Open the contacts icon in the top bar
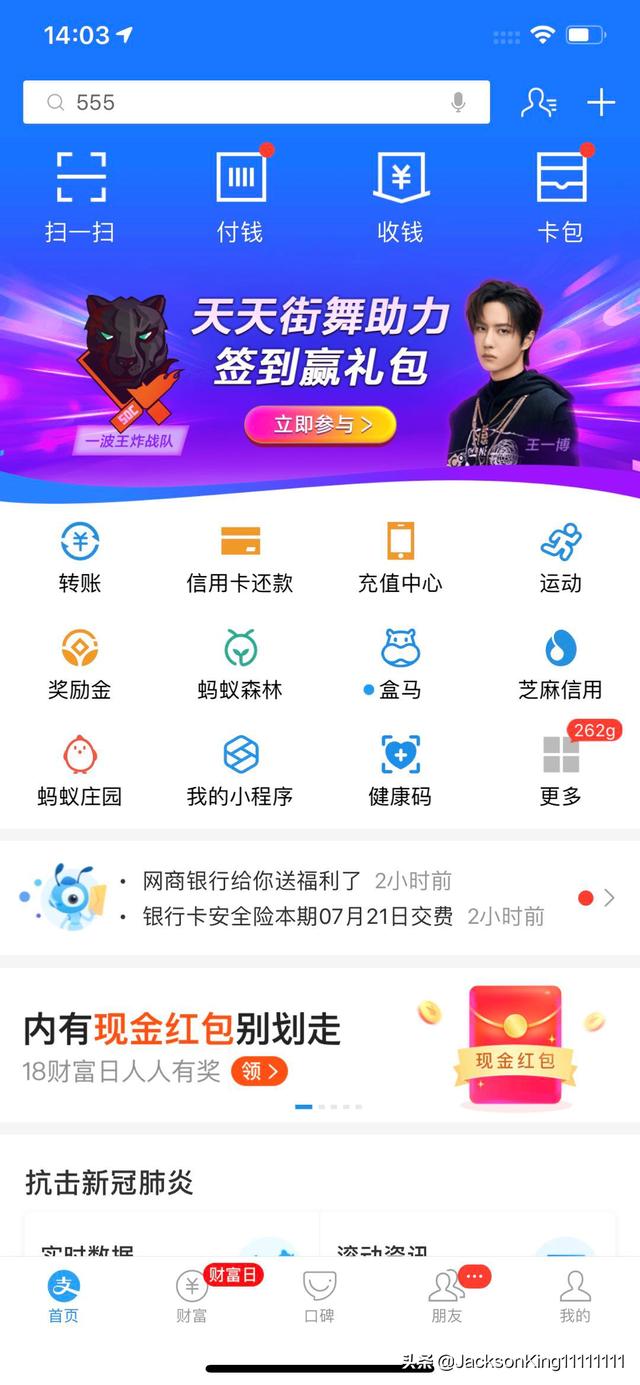640x1385 pixels. 538,102
